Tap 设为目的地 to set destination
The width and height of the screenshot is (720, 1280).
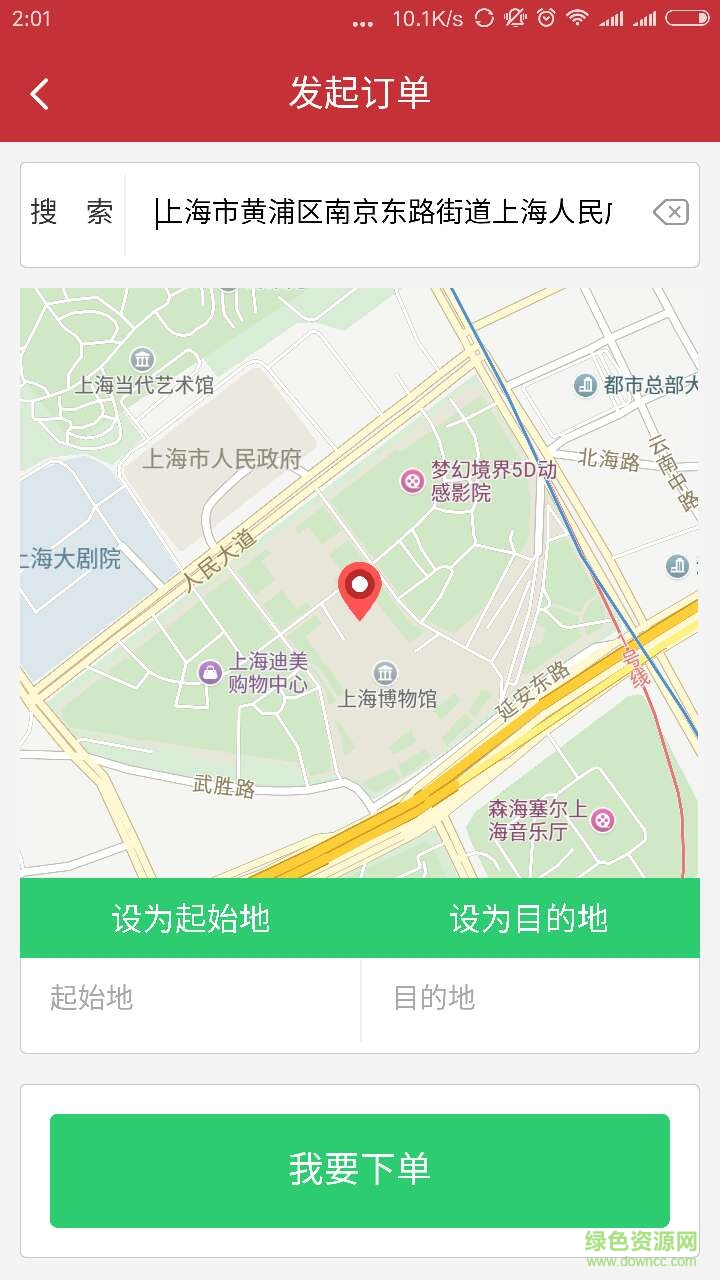[x=529, y=918]
